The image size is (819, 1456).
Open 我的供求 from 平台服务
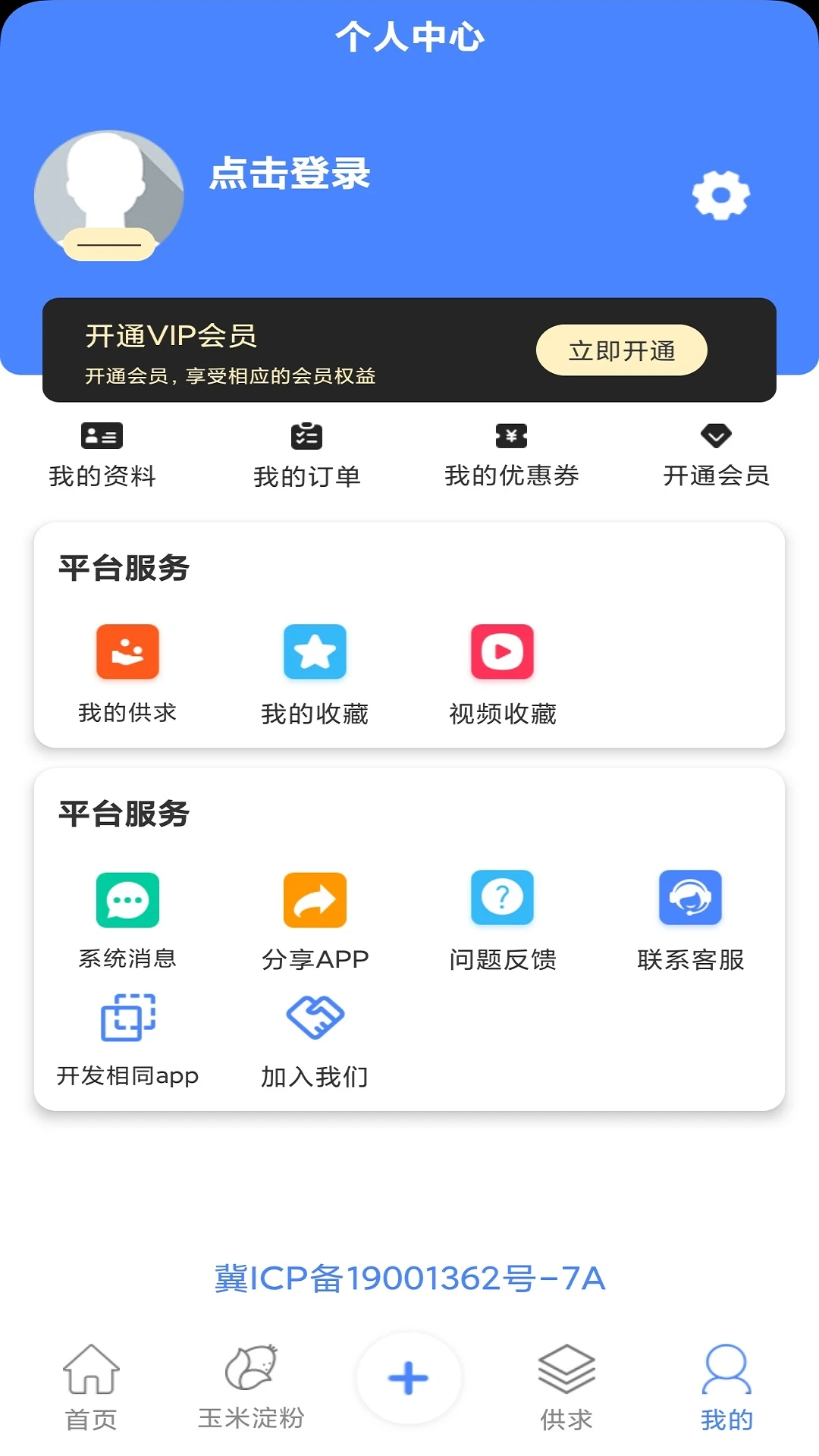pyautogui.click(x=127, y=673)
